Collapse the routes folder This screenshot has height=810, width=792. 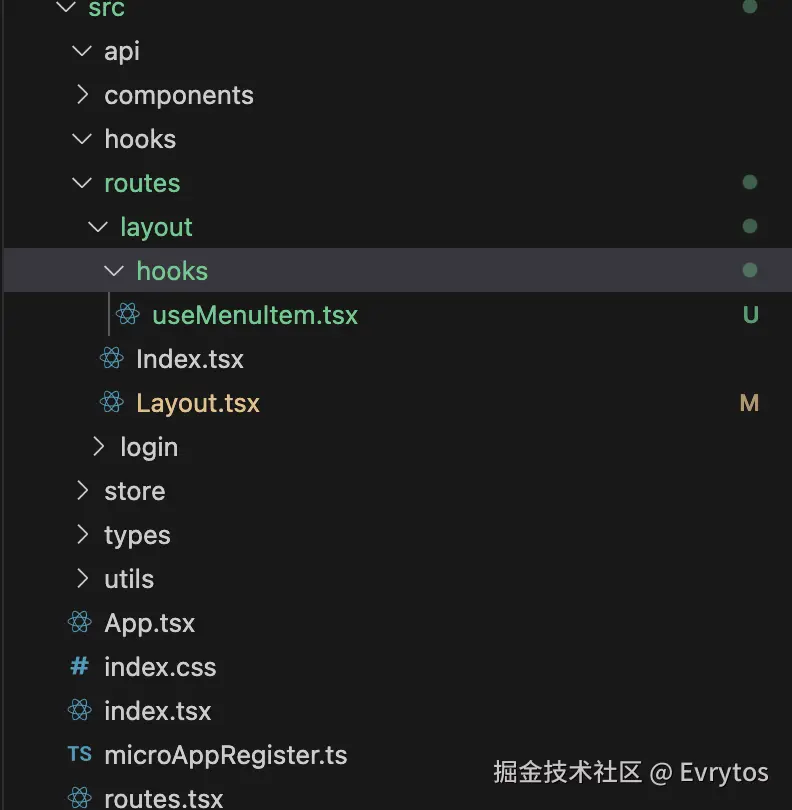click(x=141, y=183)
